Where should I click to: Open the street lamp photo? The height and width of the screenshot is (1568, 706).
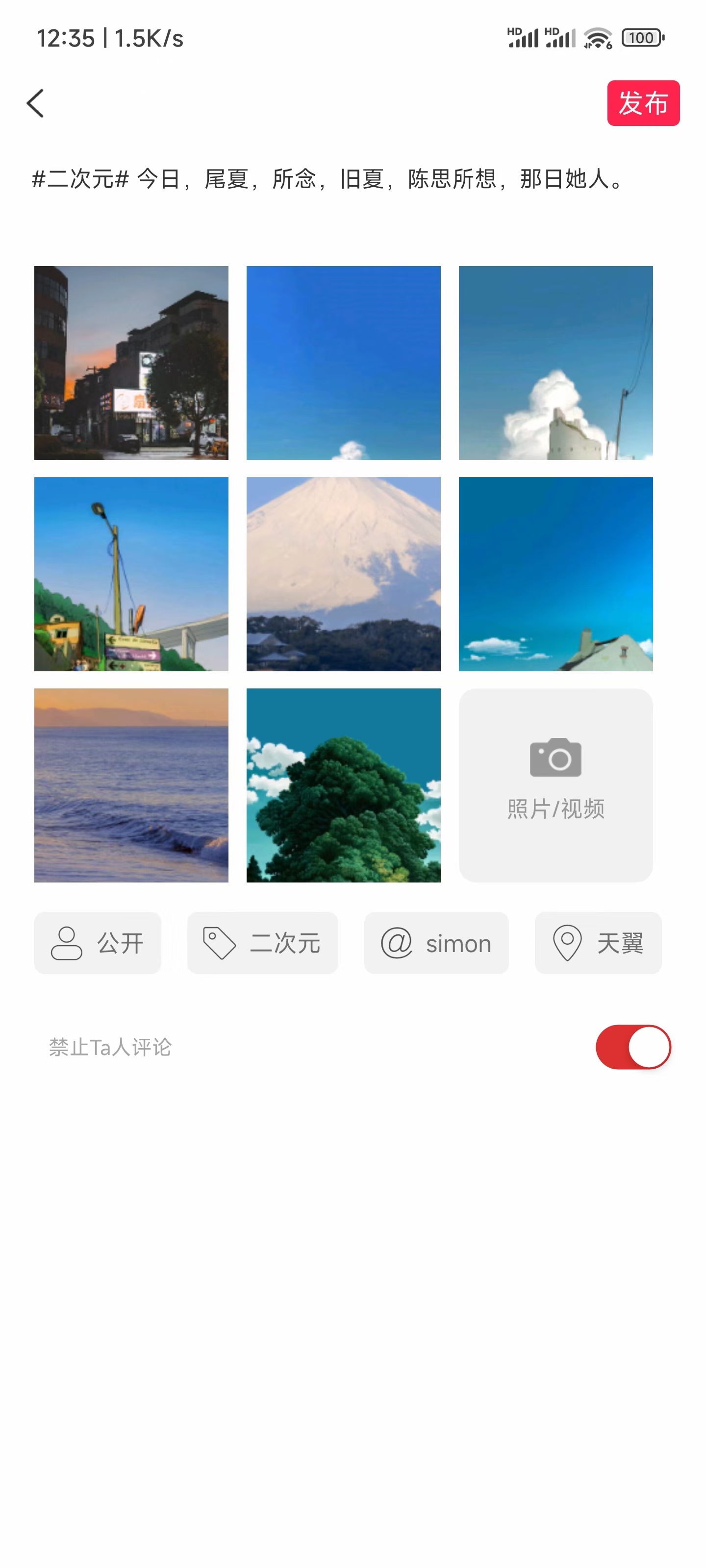click(x=131, y=574)
